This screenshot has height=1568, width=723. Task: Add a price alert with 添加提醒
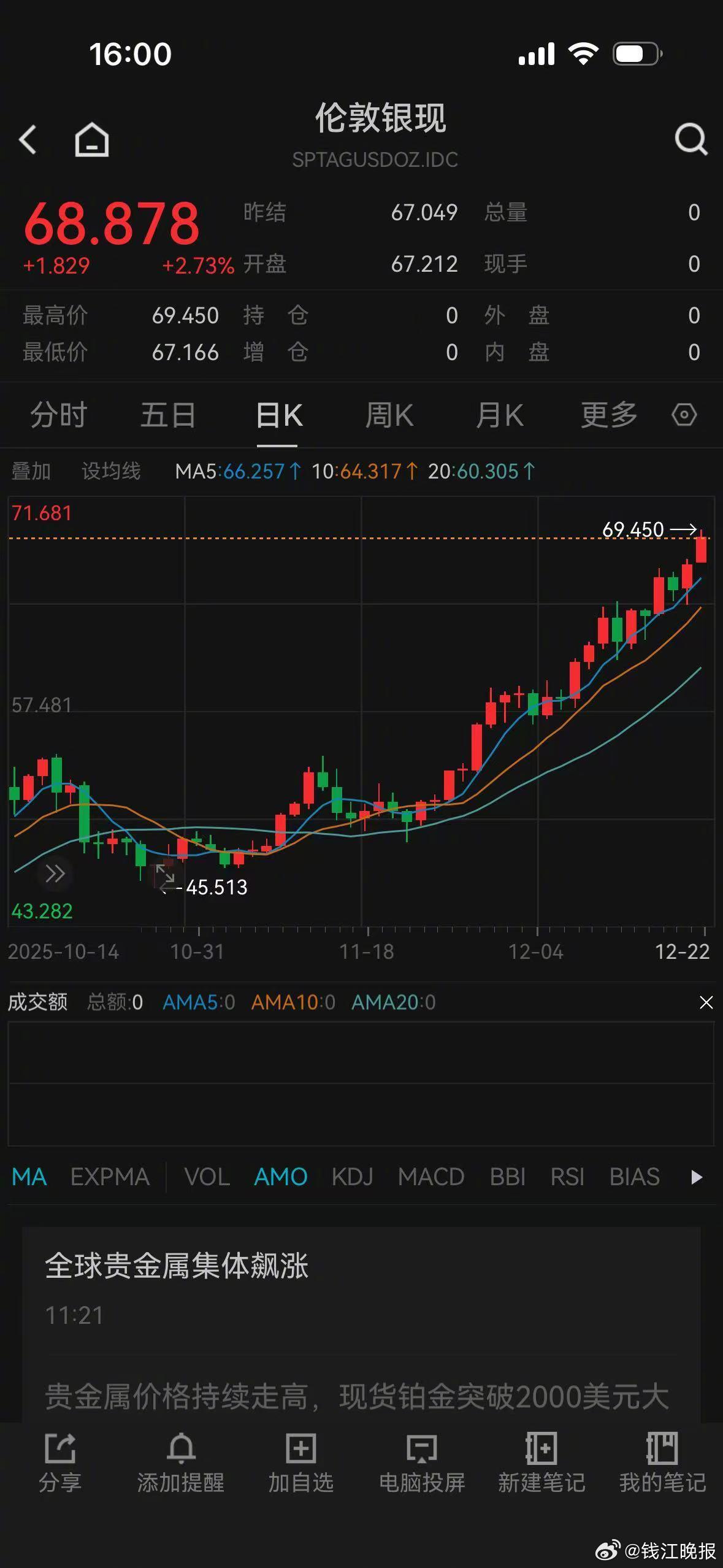coord(180,1463)
